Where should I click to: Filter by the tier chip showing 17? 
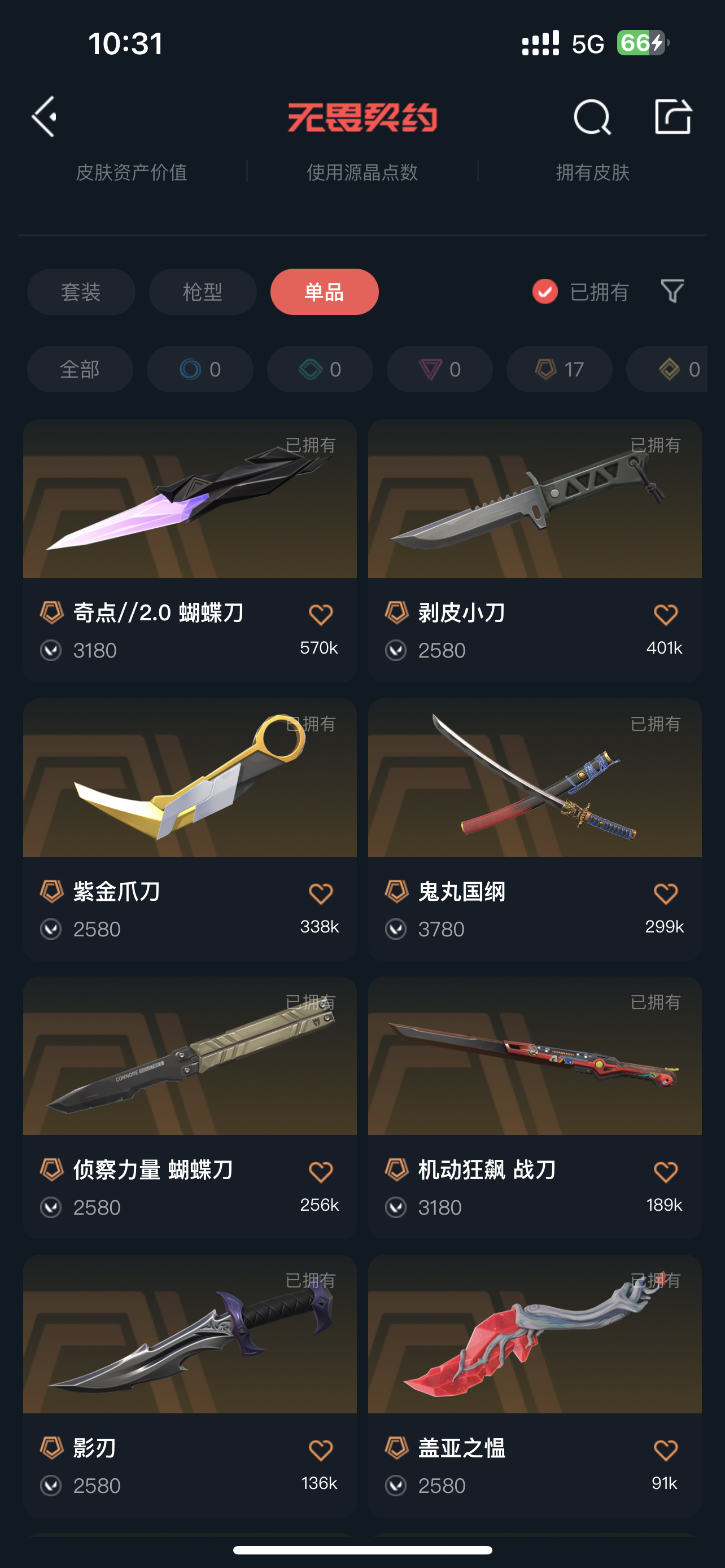[559, 370]
